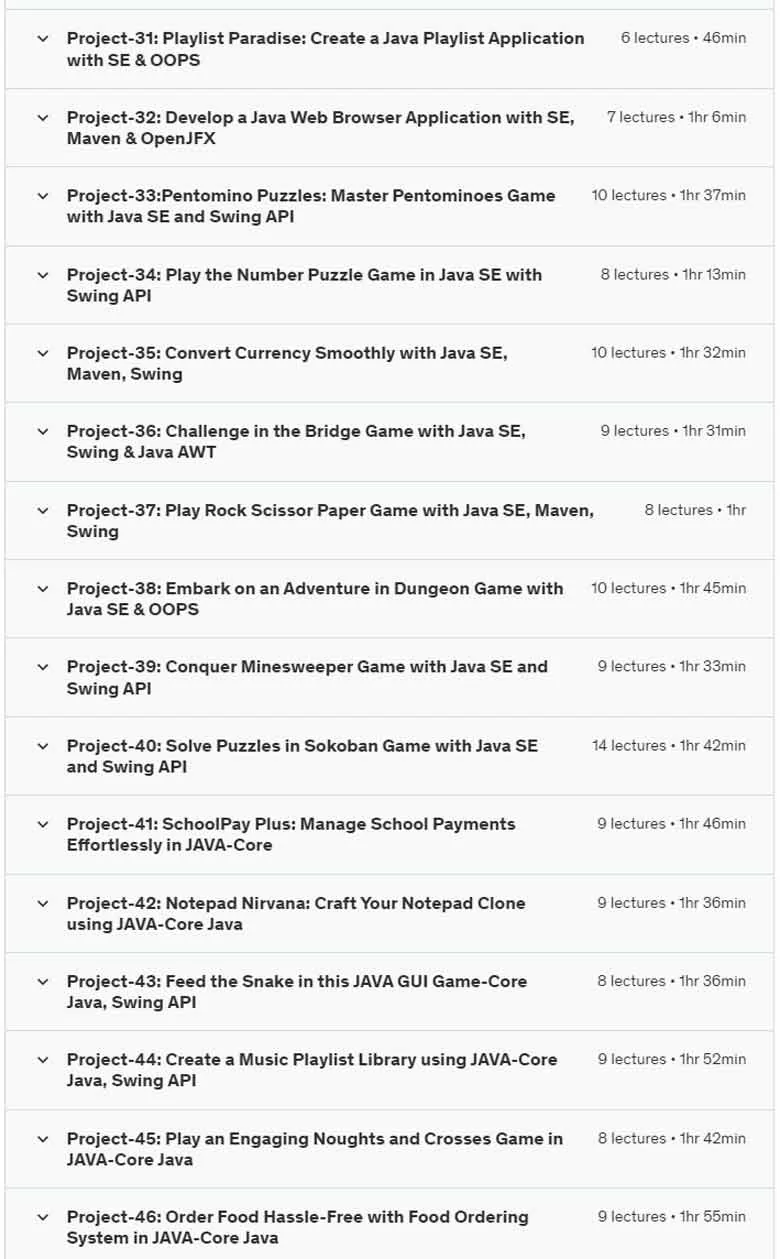Expand Project-43 Feed the Snake section
The image size is (780, 1259).
[389, 992]
